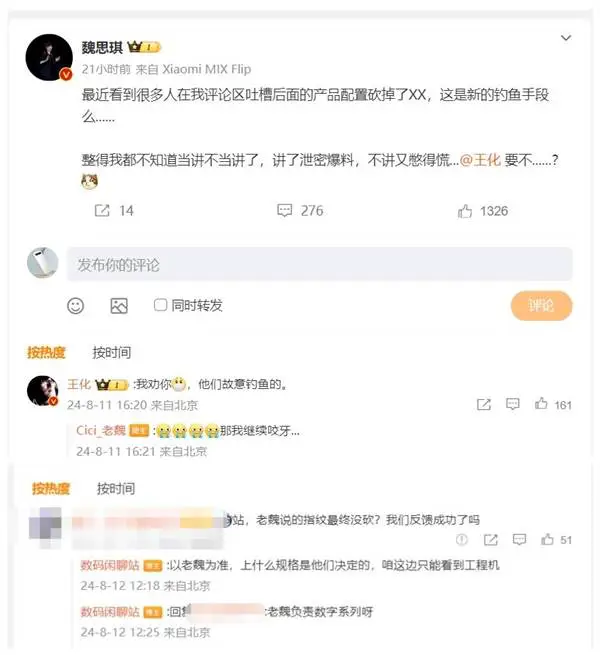
Task: Open Cici_老魏's profile link
Action: pyautogui.click(x=100, y=430)
